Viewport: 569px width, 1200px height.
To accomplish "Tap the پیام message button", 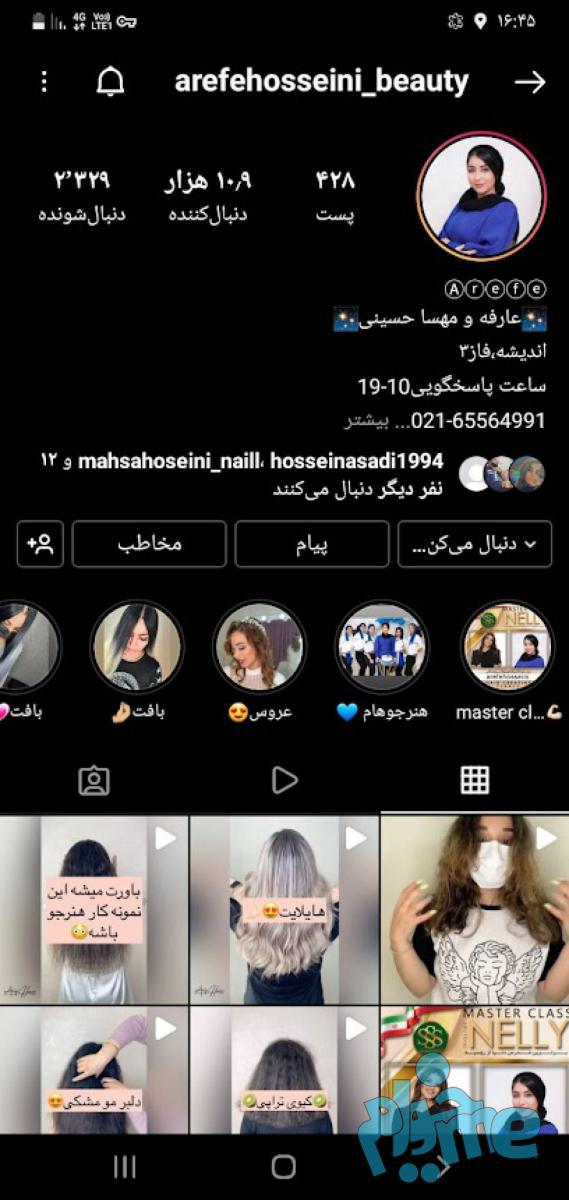I will pos(312,544).
